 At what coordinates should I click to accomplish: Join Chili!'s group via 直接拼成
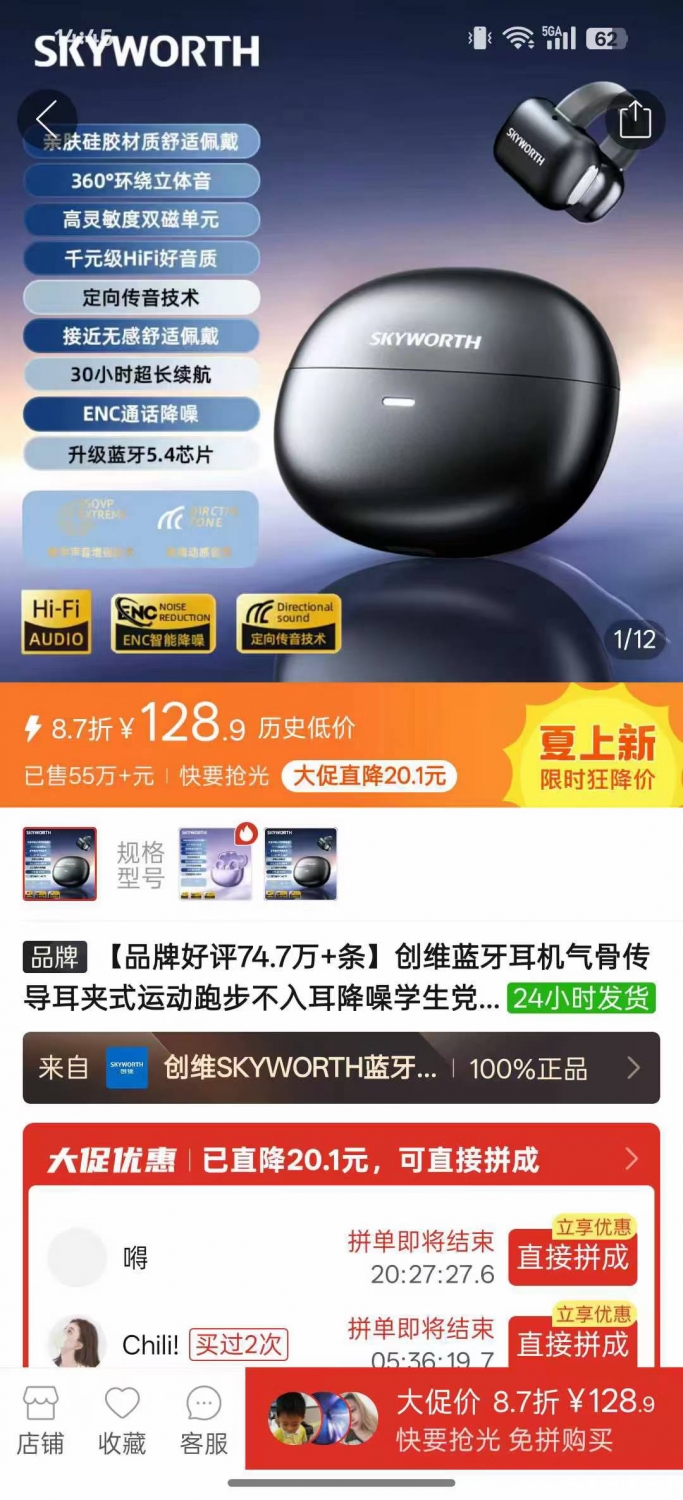point(573,1342)
